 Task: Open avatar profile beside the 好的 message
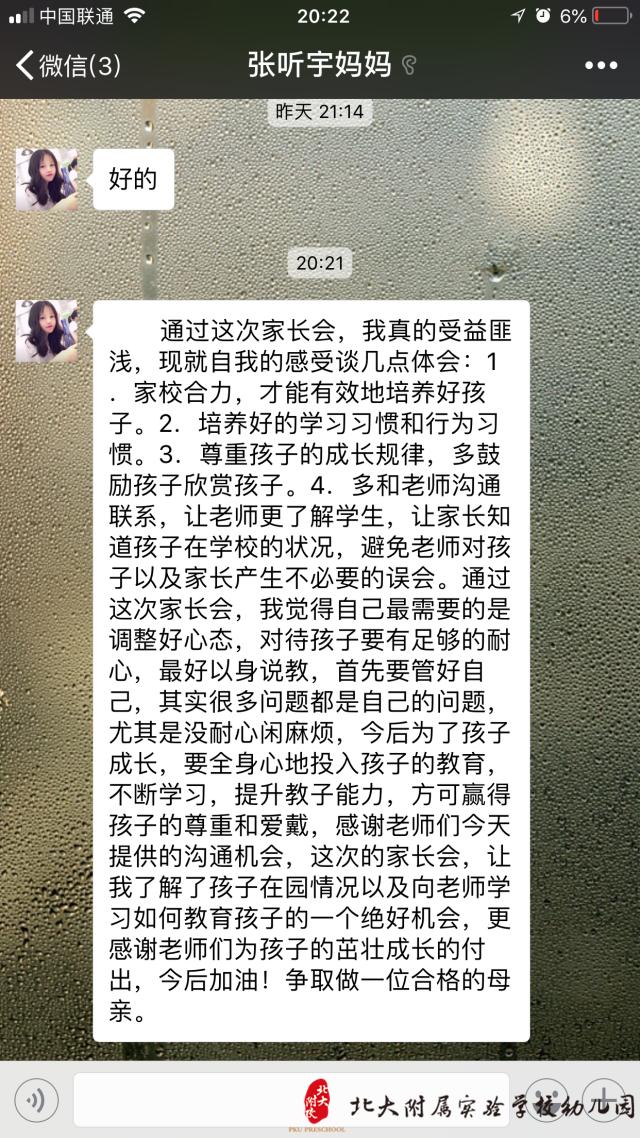[46, 180]
